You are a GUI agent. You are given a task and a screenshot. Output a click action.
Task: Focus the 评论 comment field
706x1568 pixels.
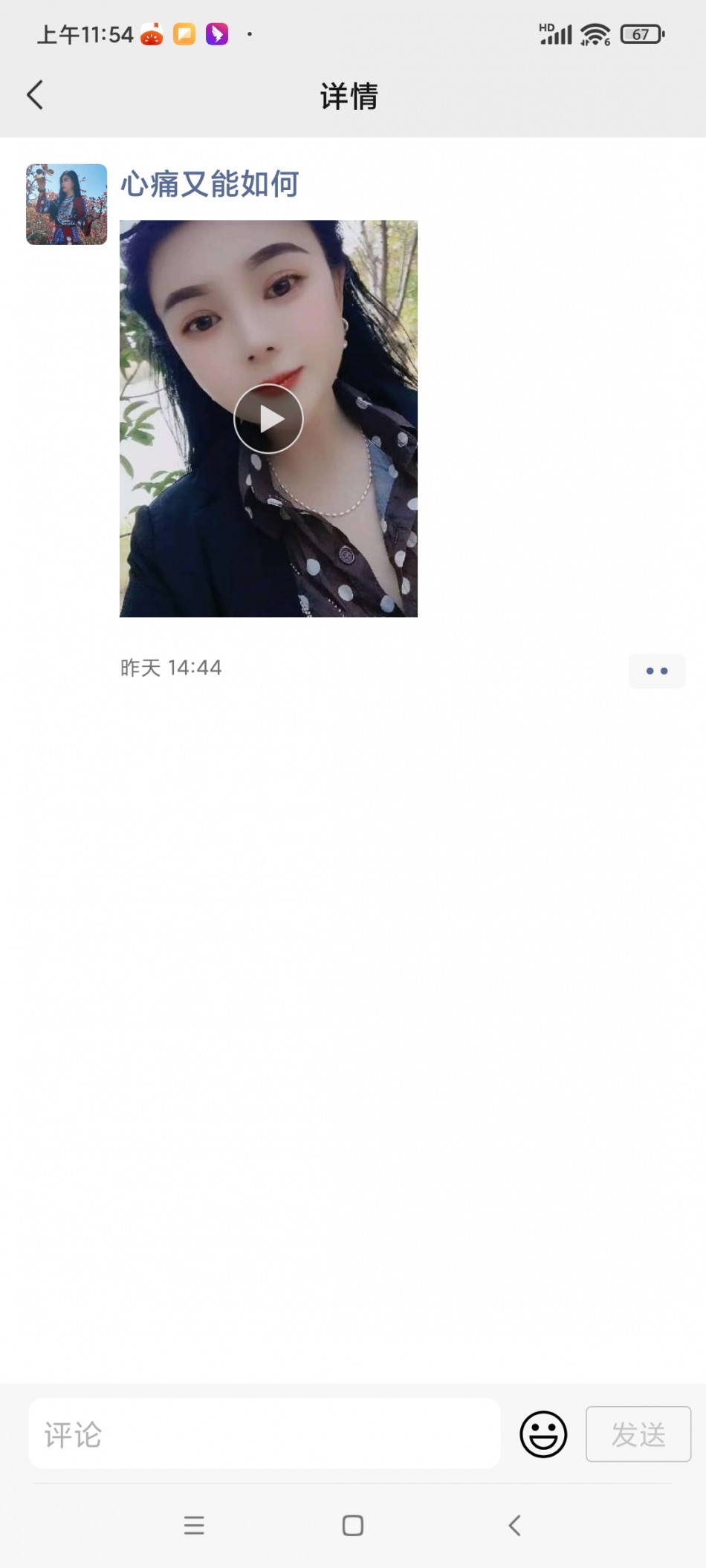point(264,1434)
